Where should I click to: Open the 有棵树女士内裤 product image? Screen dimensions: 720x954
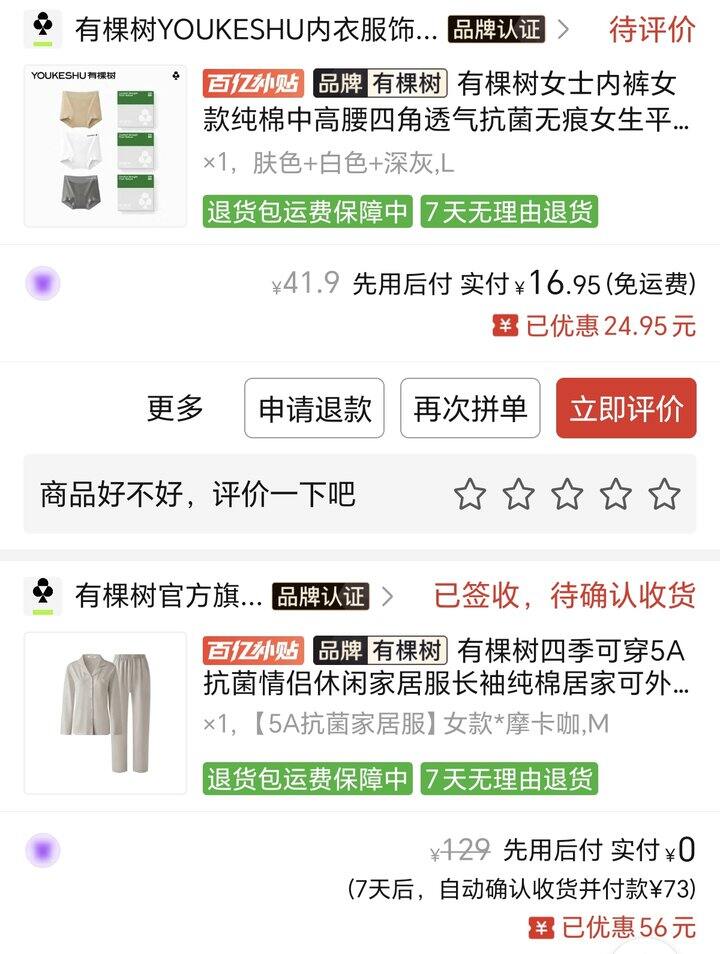(x=105, y=146)
